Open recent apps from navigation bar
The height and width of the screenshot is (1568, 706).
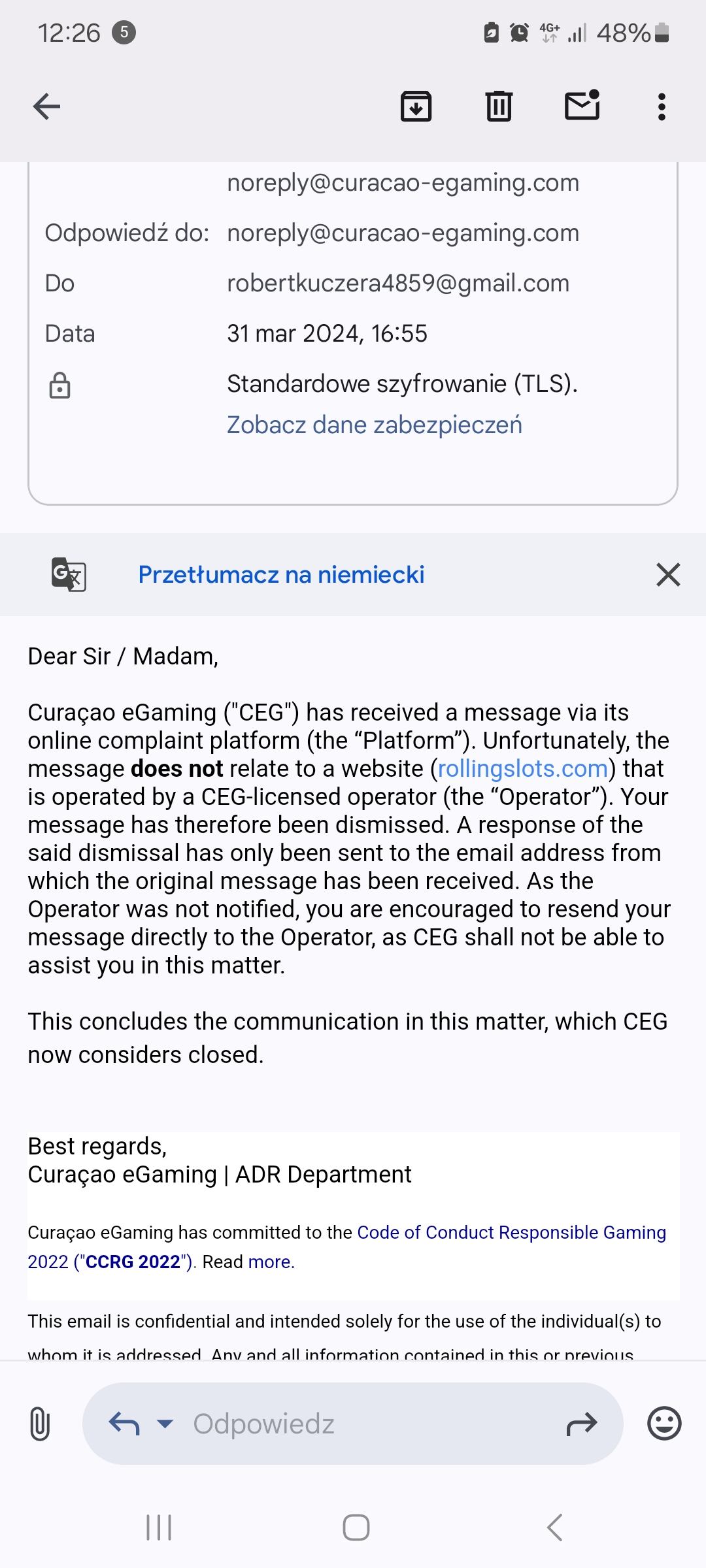(159, 1527)
